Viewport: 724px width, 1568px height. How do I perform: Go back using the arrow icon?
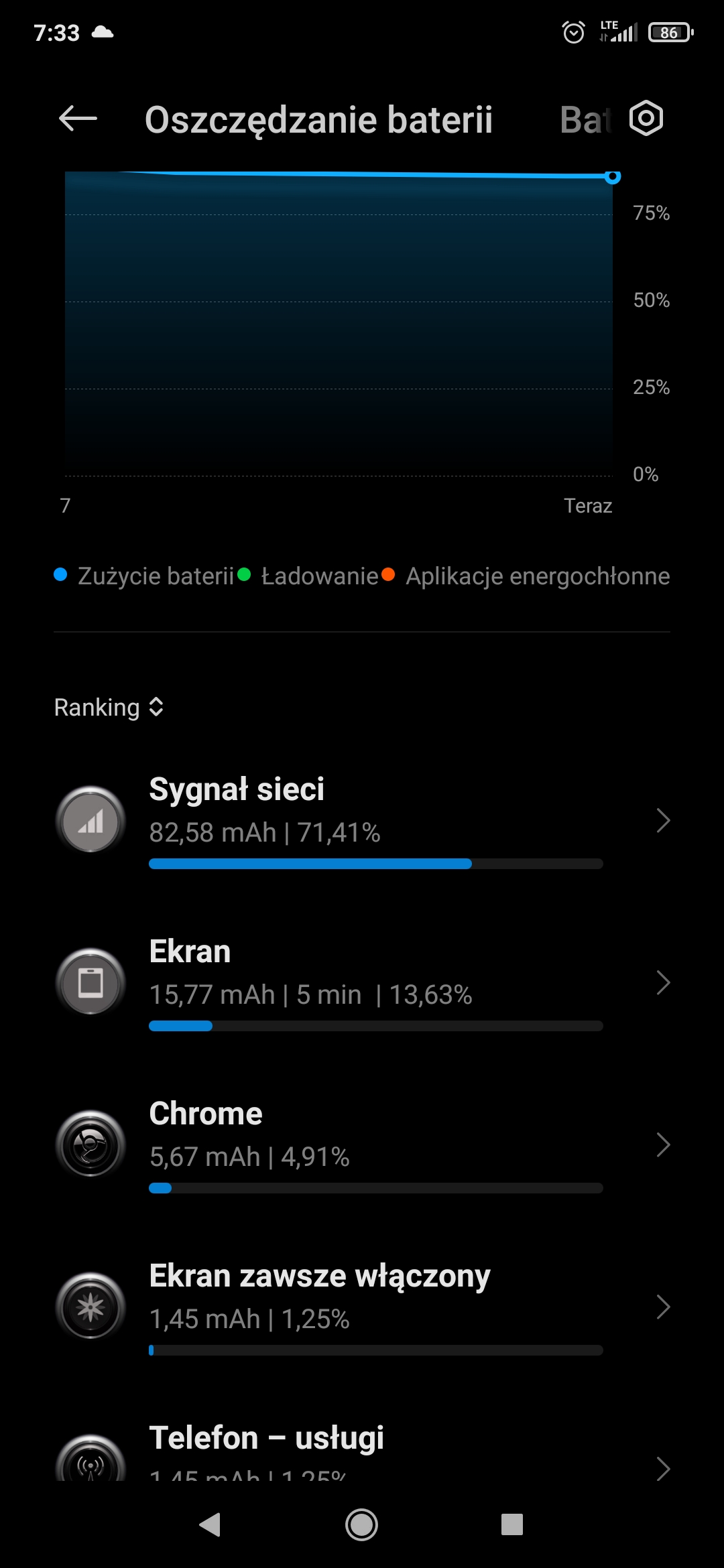(x=78, y=119)
